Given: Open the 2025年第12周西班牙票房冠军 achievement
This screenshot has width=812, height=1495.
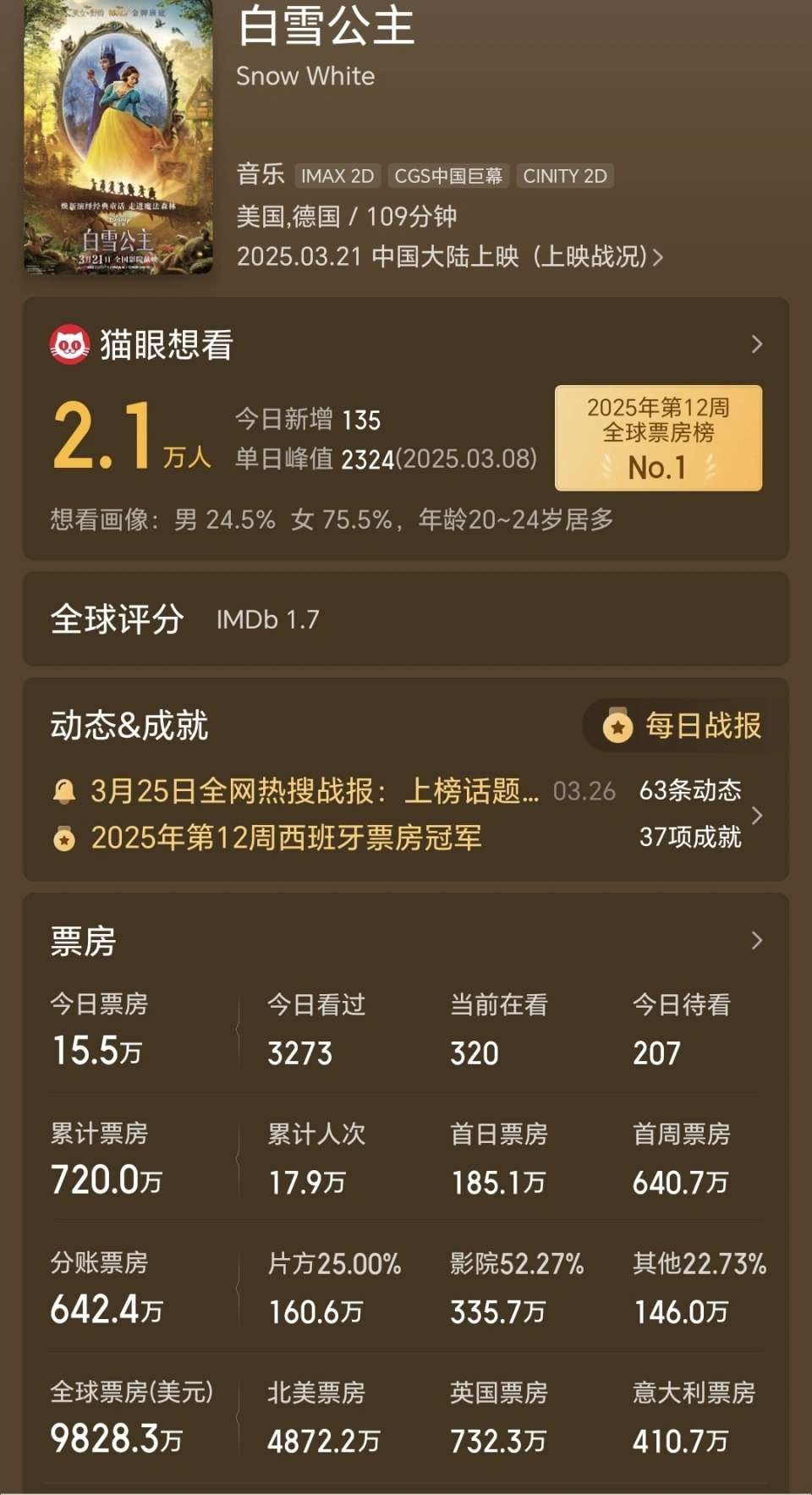Looking at the screenshot, I should [x=286, y=838].
